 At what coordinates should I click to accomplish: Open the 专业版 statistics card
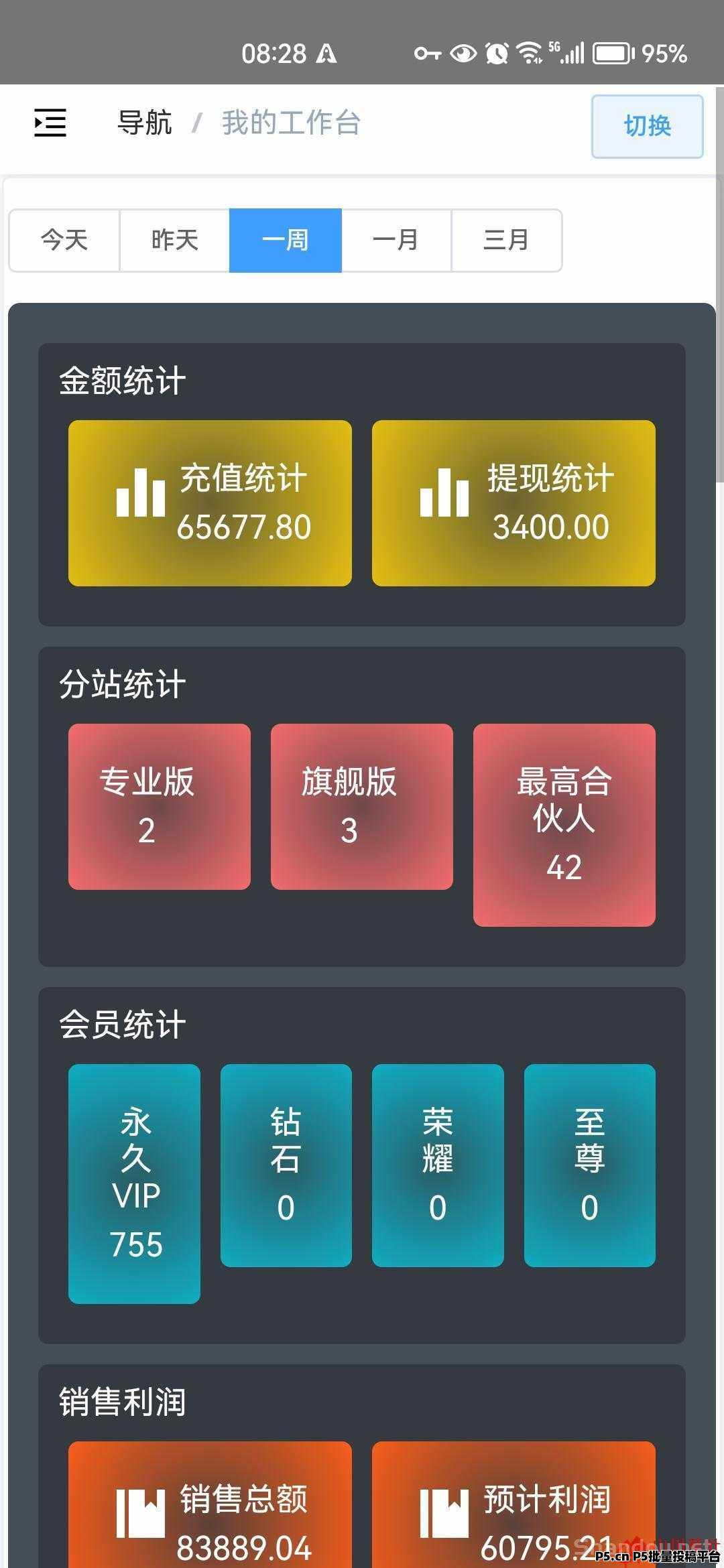click(158, 807)
